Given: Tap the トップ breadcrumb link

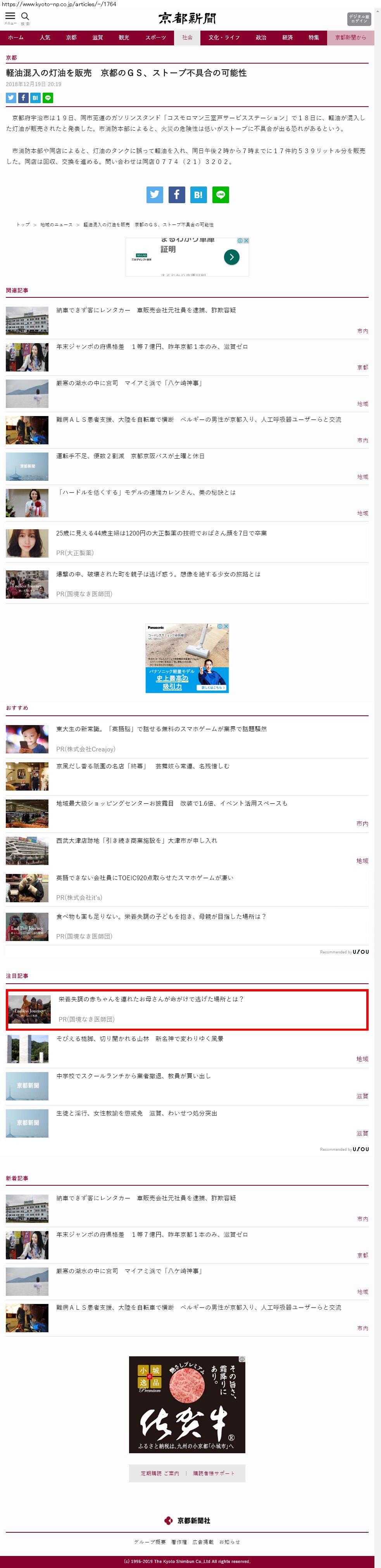Looking at the screenshot, I should [x=23, y=224].
